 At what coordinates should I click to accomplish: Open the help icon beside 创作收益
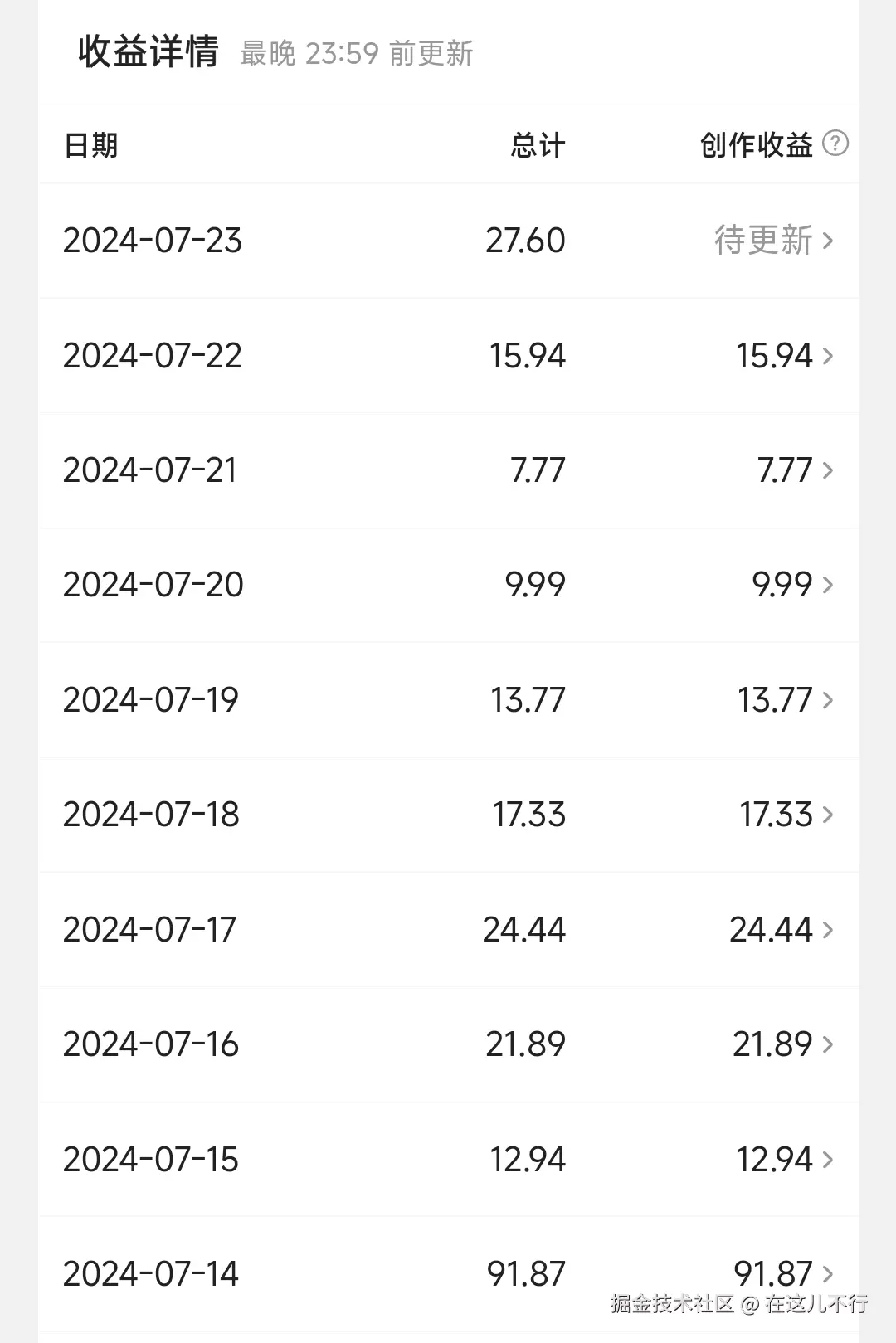coord(835,144)
